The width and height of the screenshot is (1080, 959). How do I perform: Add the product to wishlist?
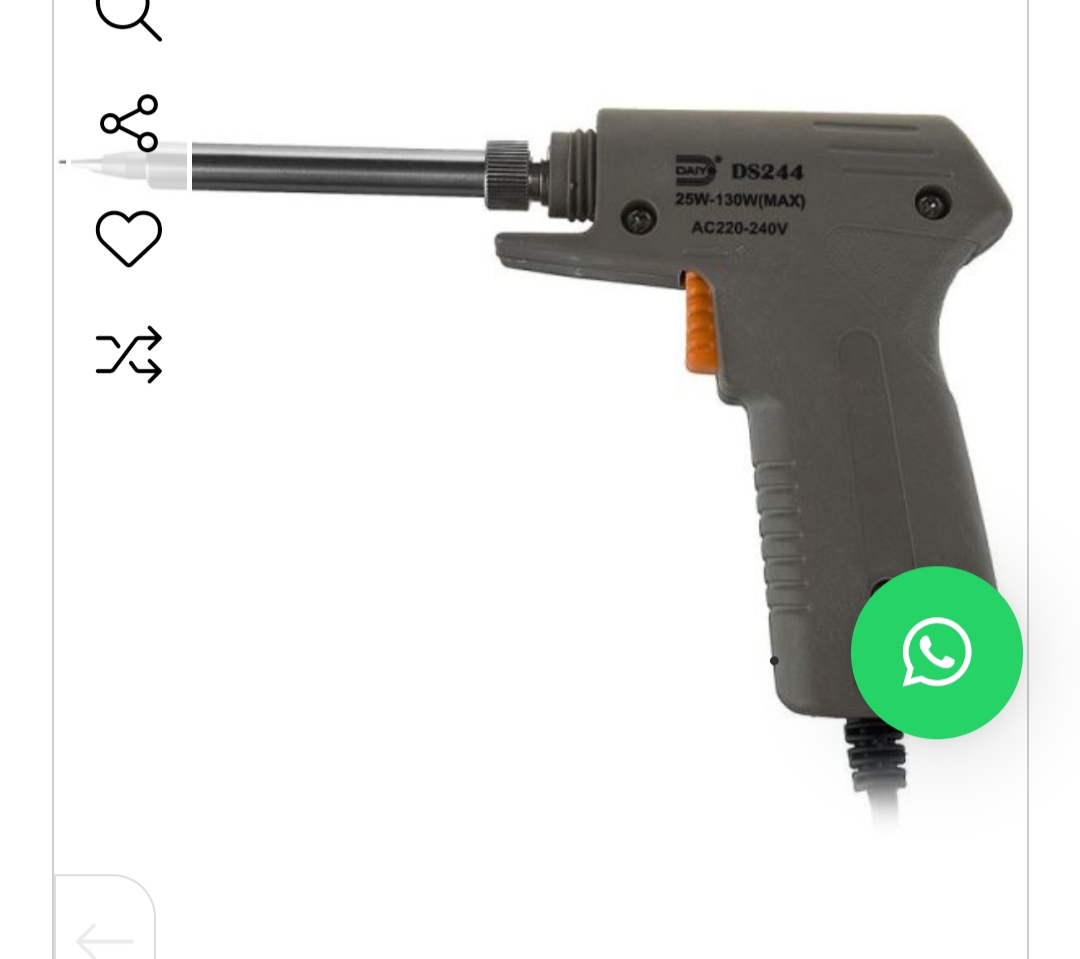coord(129,239)
